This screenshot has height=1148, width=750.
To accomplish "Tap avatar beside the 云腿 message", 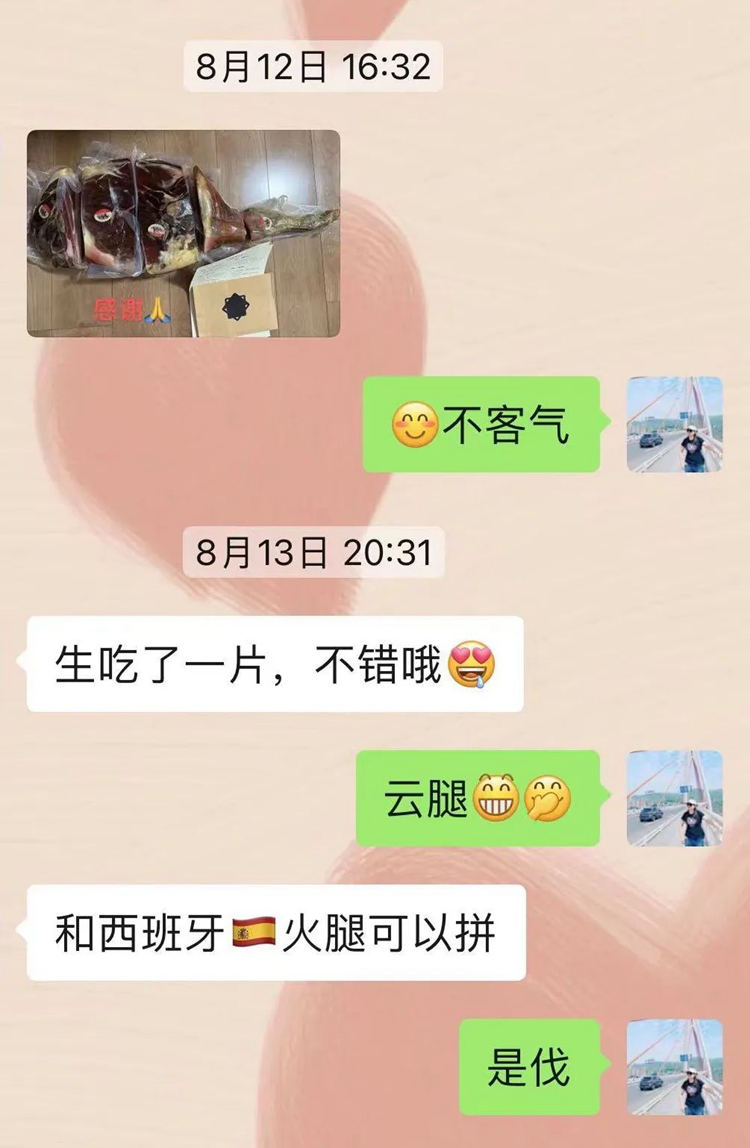I will pos(674,798).
